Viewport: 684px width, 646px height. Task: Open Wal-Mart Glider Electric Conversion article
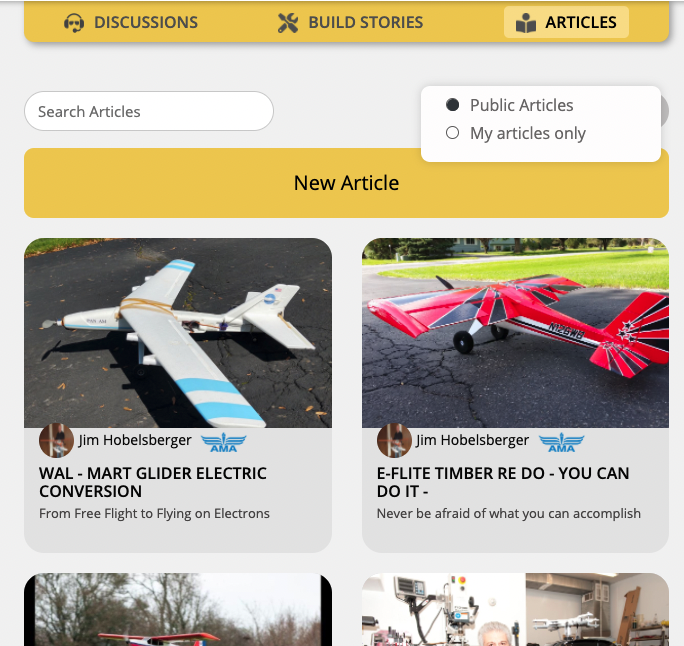[153, 482]
